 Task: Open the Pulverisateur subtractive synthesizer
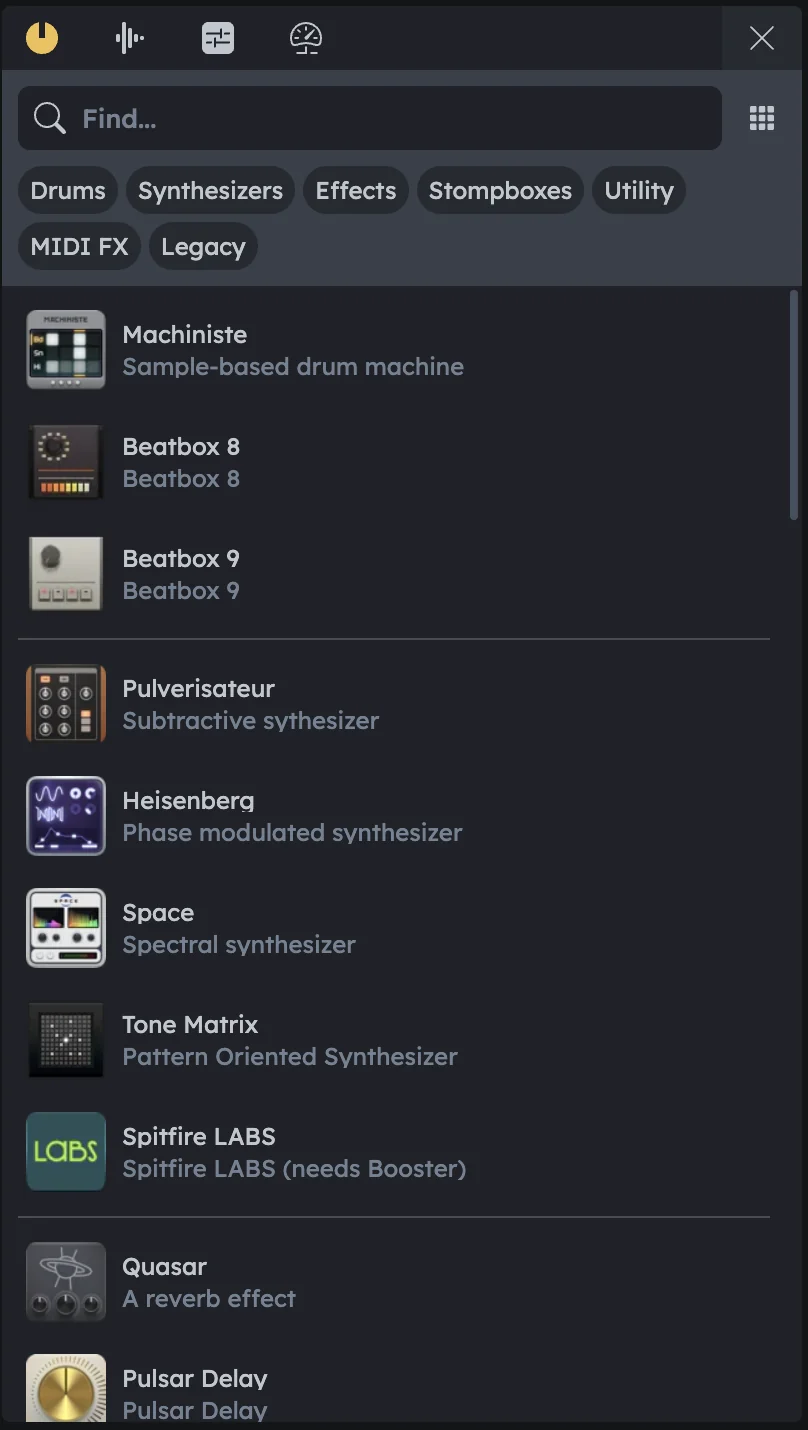click(65, 704)
